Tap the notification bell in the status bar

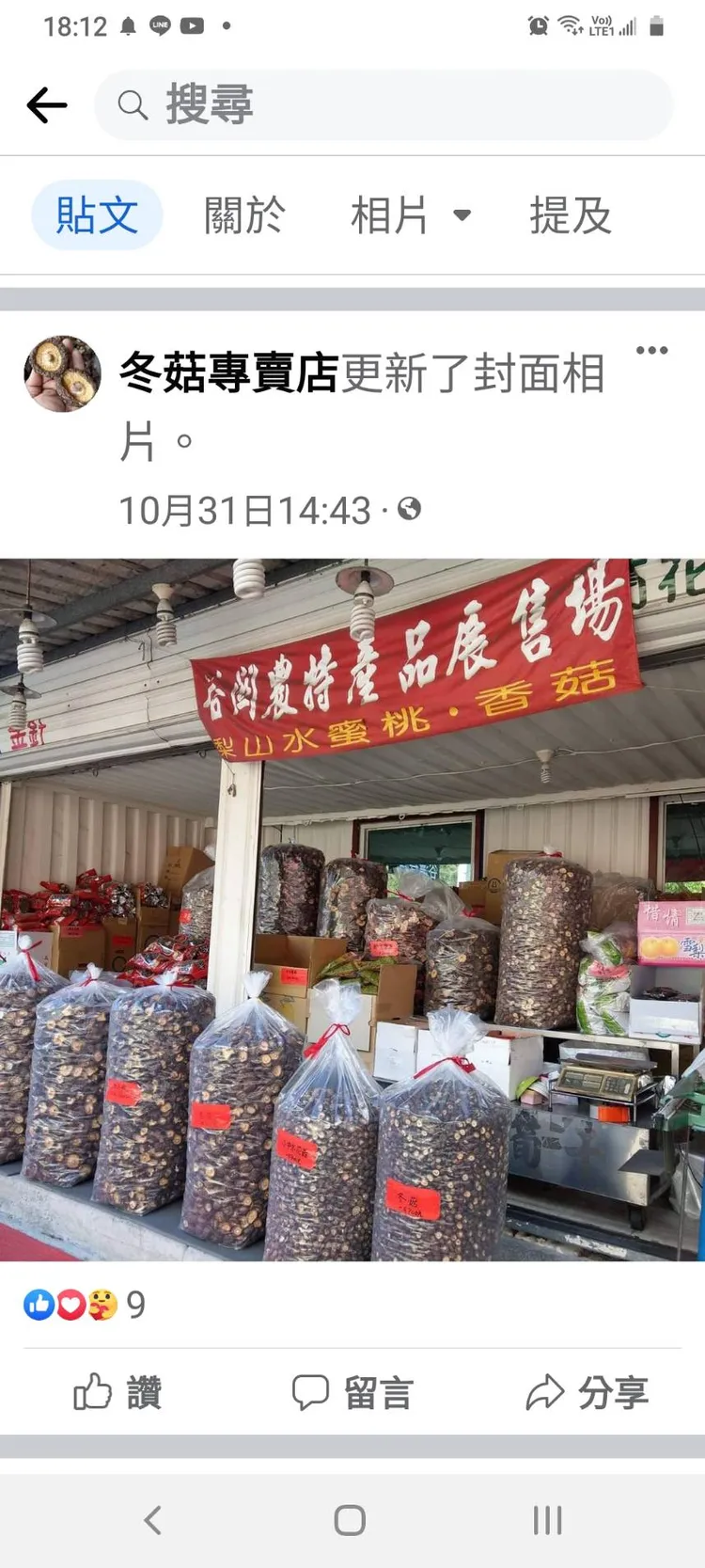pos(129,25)
